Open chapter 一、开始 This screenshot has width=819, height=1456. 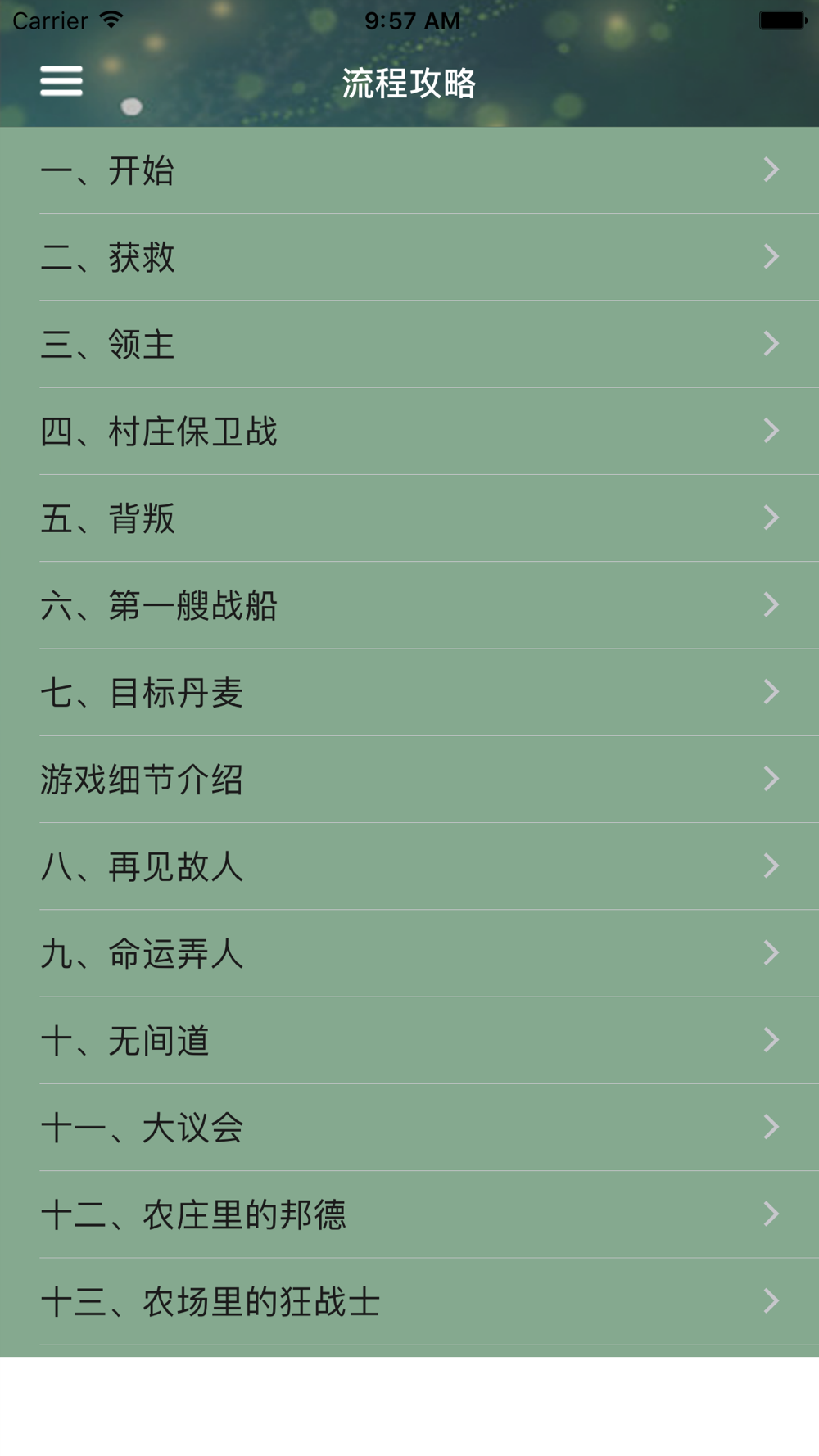(x=409, y=170)
